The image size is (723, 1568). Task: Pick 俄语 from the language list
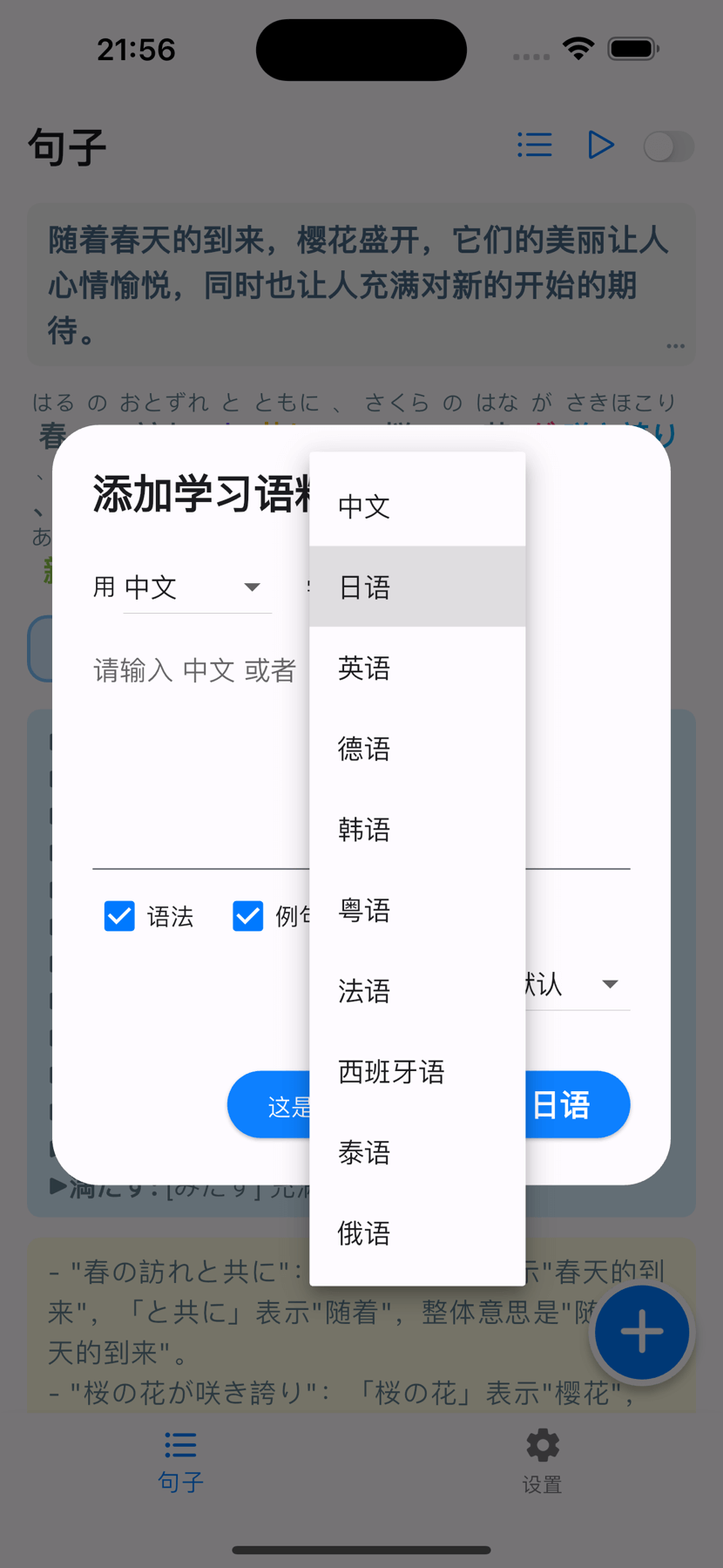[416, 1233]
